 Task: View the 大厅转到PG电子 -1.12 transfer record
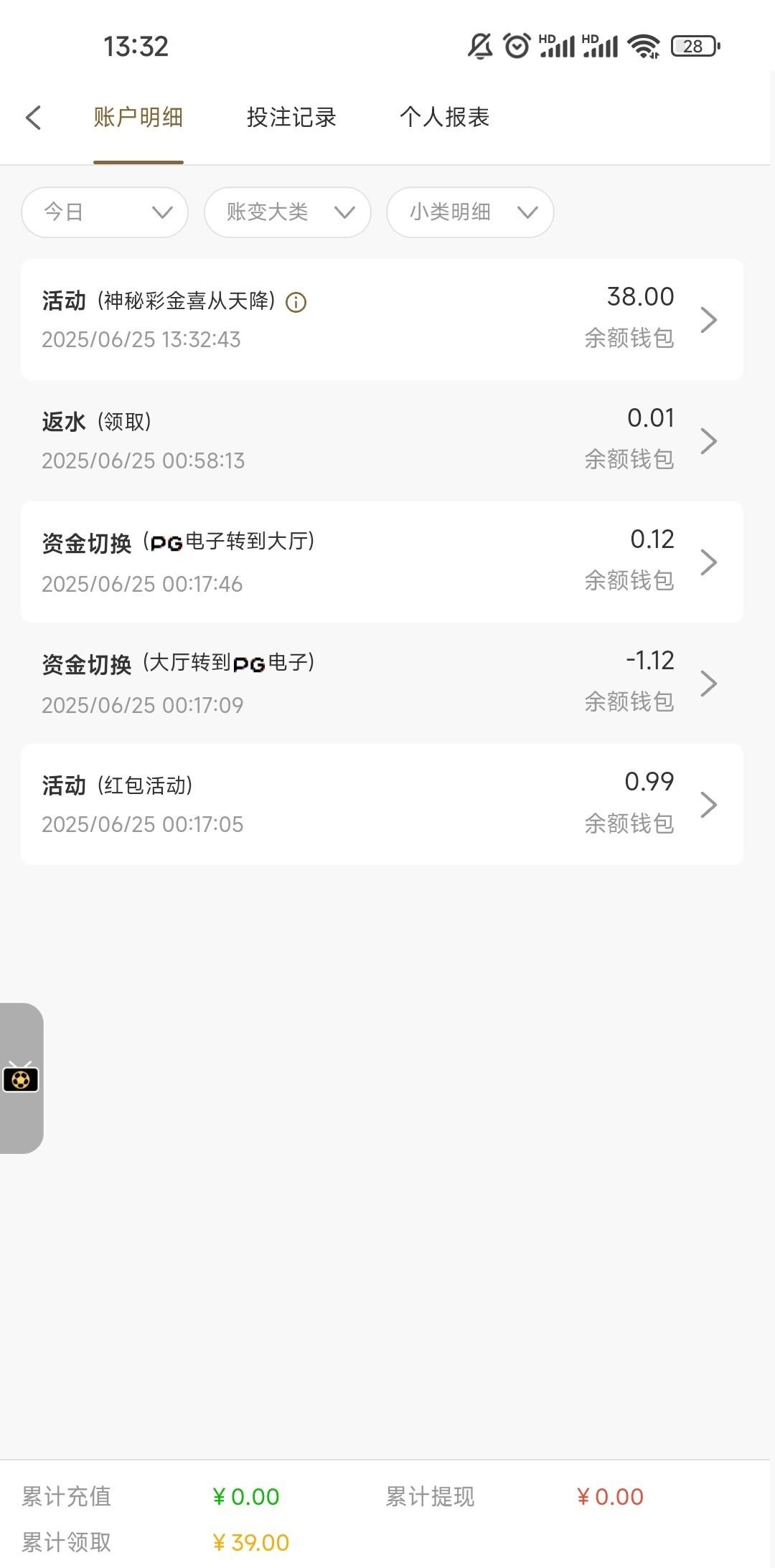(382, 683)
